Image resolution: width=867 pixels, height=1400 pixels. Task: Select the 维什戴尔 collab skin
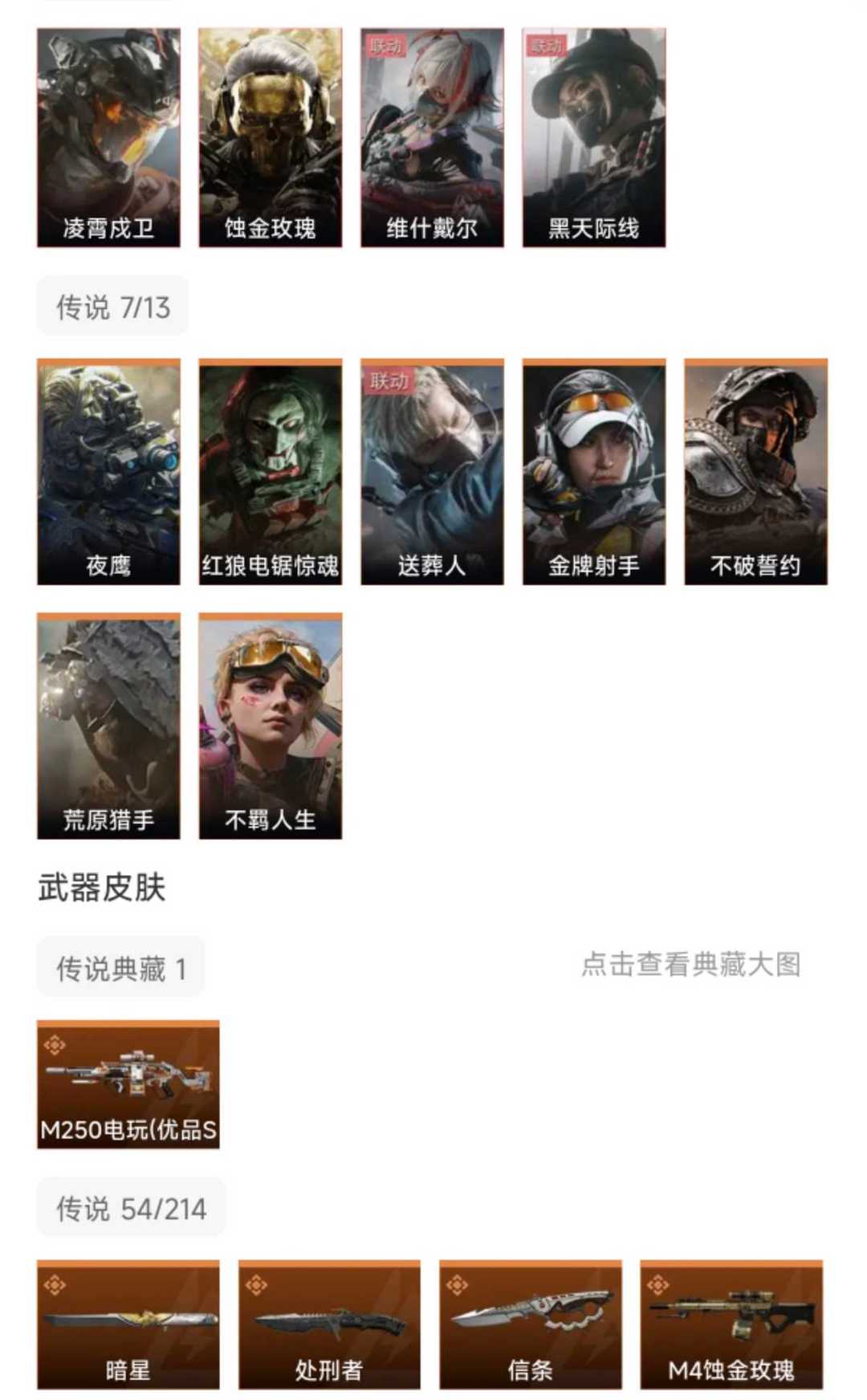pos(432,137)
